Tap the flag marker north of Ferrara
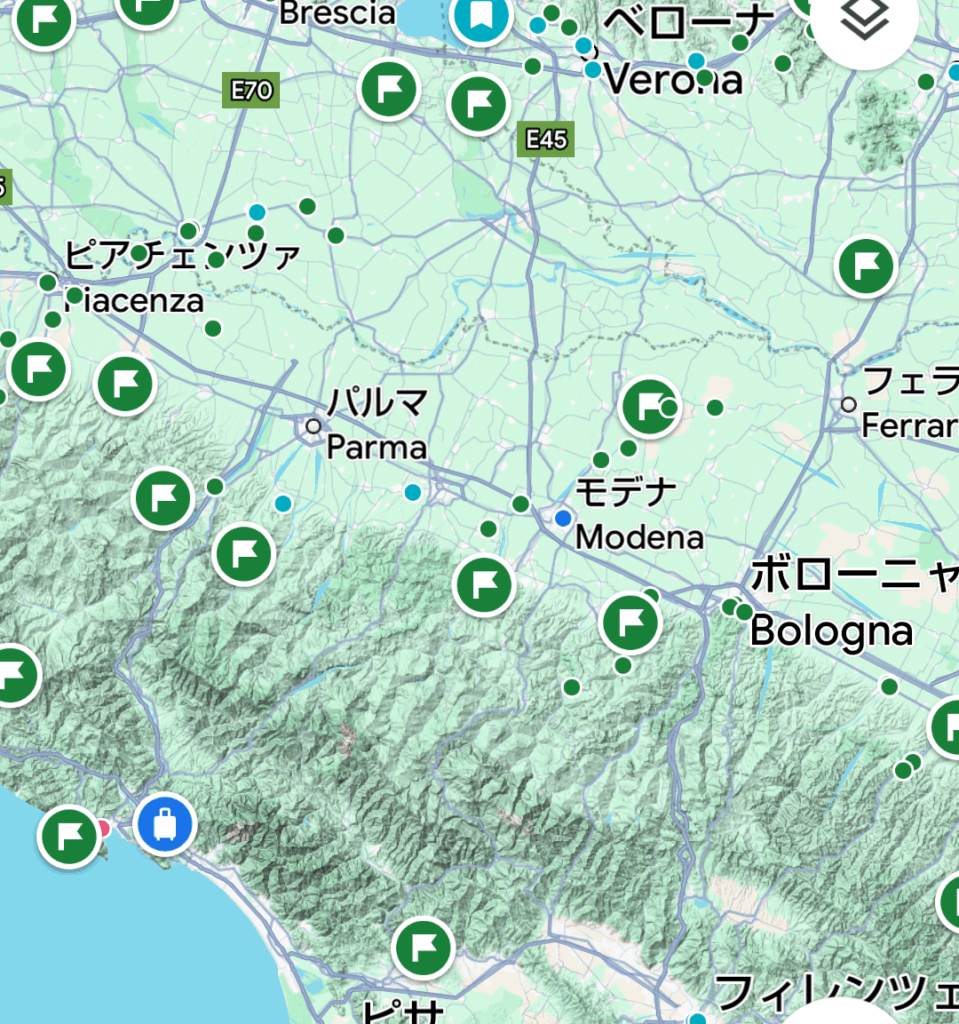This screenshot has height=1024, width=959. pos(865,267)
